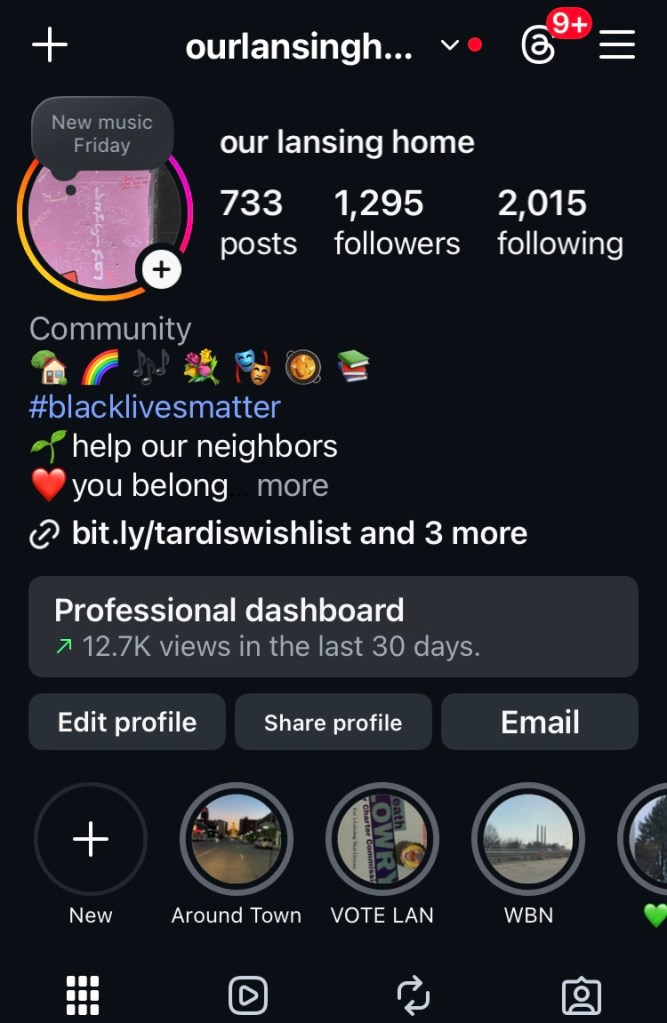Add a new story via profile plus badge
Image resolution: width=667 pixels, height=1023 pixels.
click(x=161, y=269)
